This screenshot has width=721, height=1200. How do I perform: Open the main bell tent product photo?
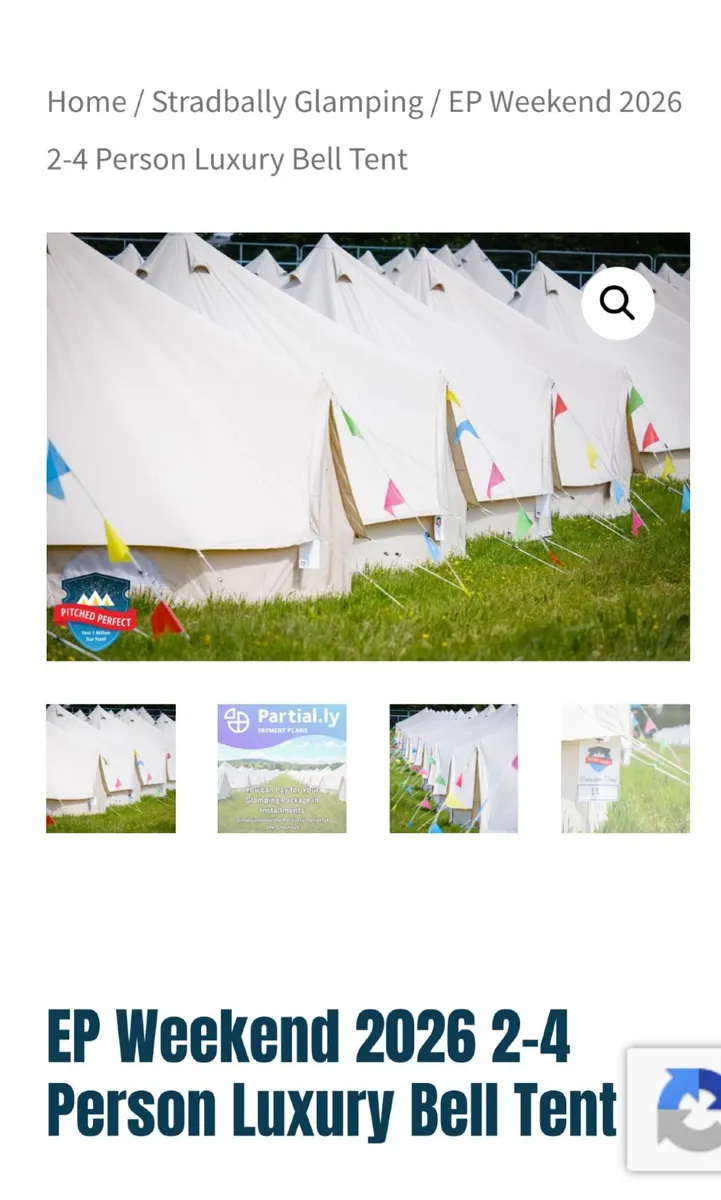368,447
